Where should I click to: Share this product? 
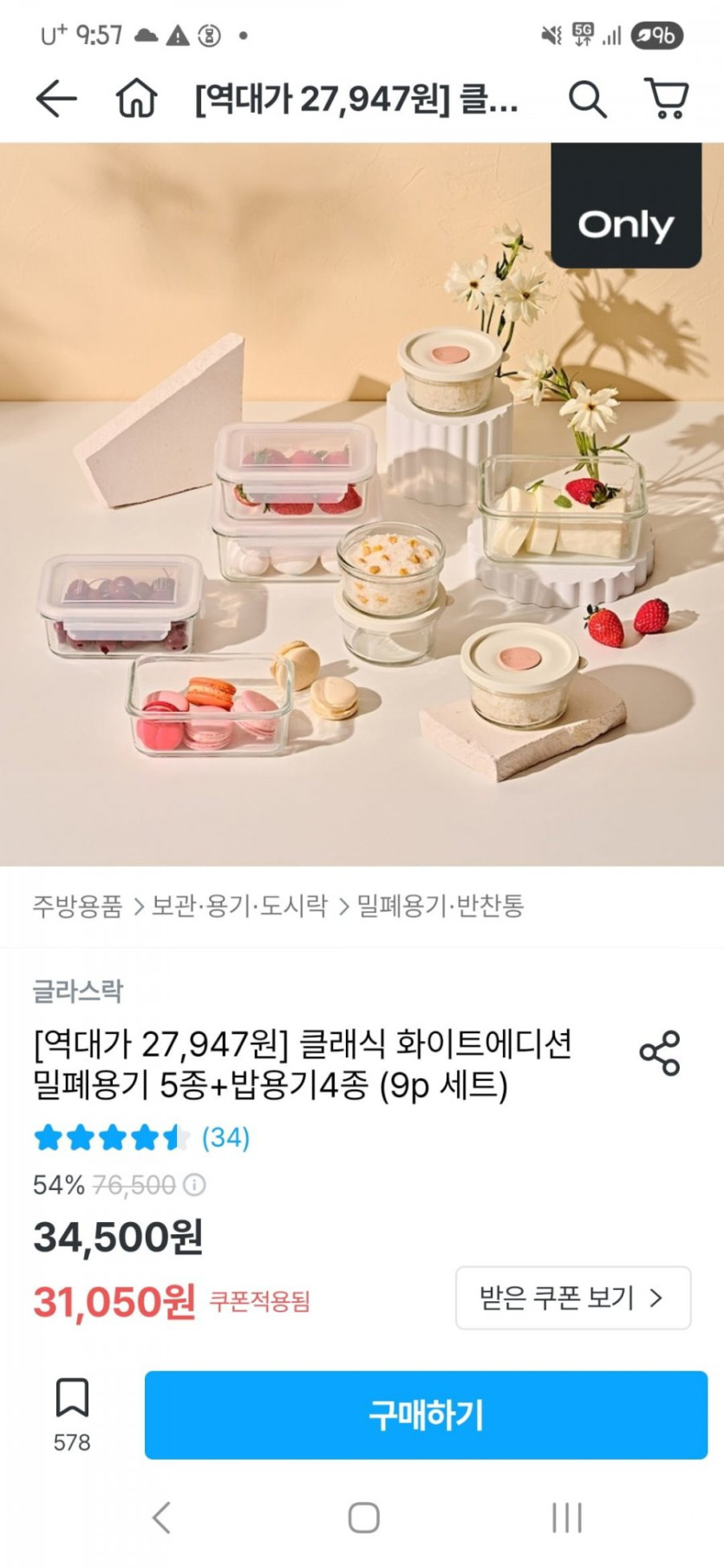[x=660, y=1053]
